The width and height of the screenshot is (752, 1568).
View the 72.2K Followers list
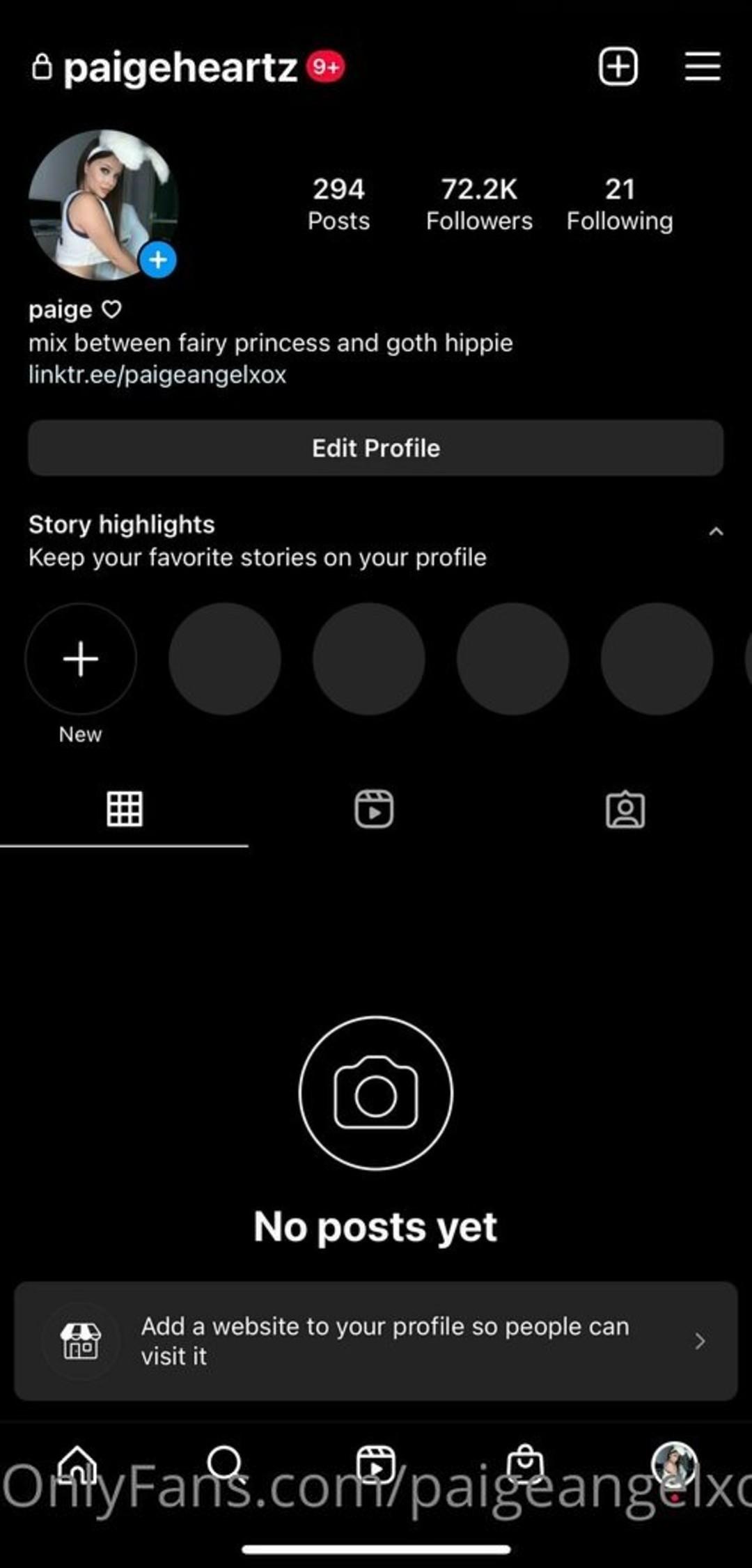point(479,204)
